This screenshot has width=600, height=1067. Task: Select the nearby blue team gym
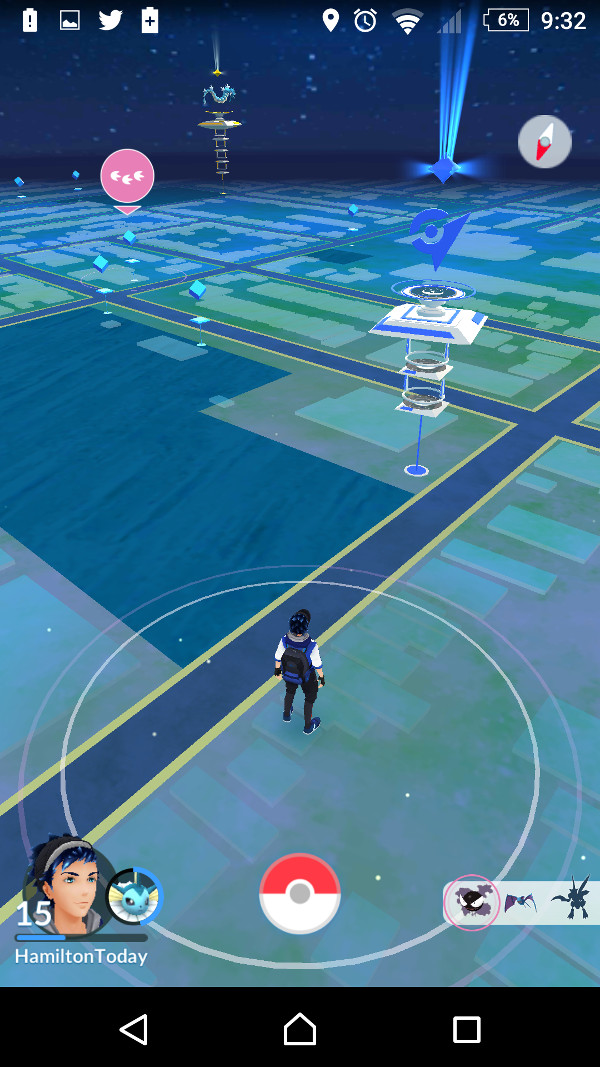point(428,330)
